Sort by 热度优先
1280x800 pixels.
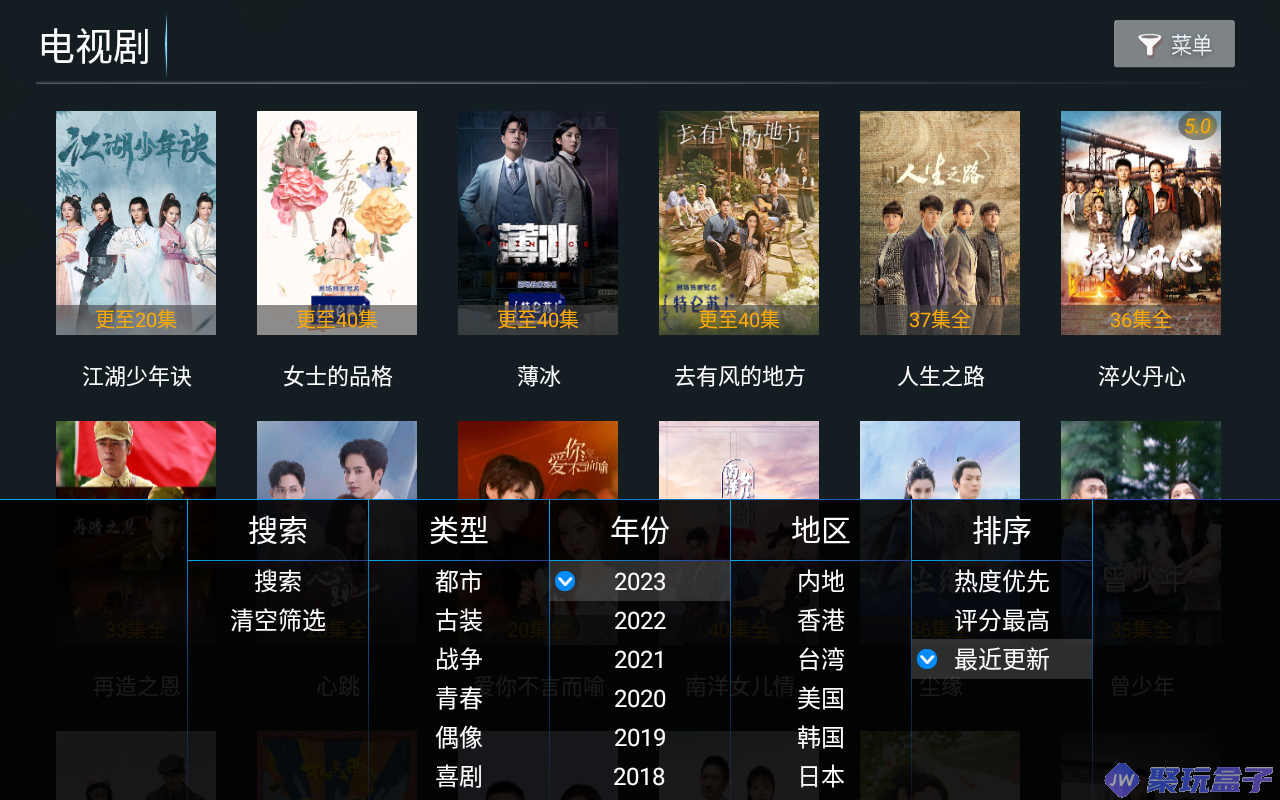point(1002,581)
